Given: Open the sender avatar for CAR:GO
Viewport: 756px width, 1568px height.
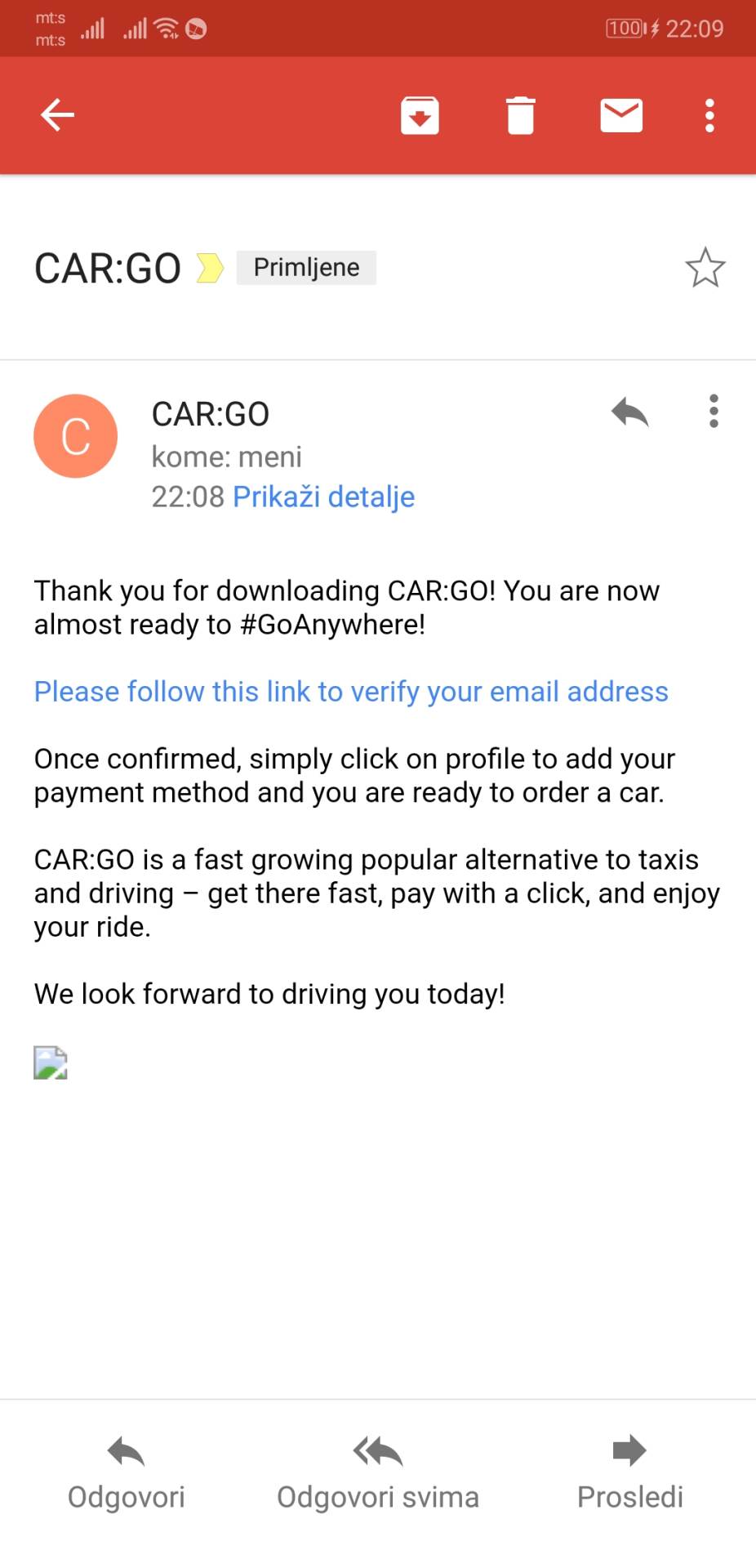Looking at the screenshot, I should [x=75, y=436].
